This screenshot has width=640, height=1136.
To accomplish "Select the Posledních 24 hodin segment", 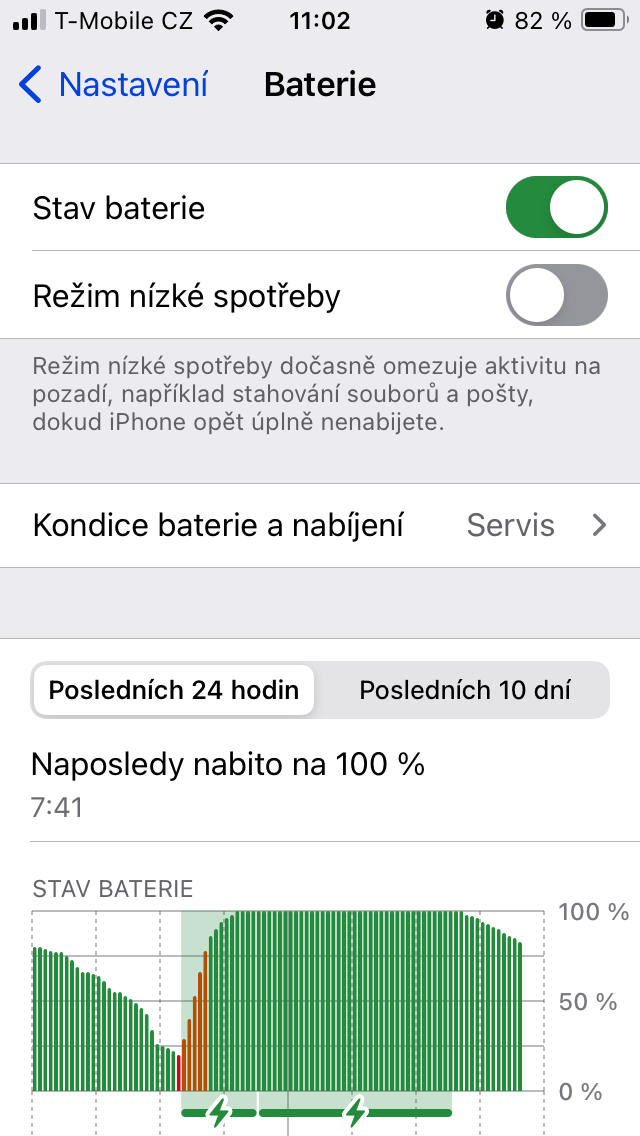I will (x=174, y=690).
